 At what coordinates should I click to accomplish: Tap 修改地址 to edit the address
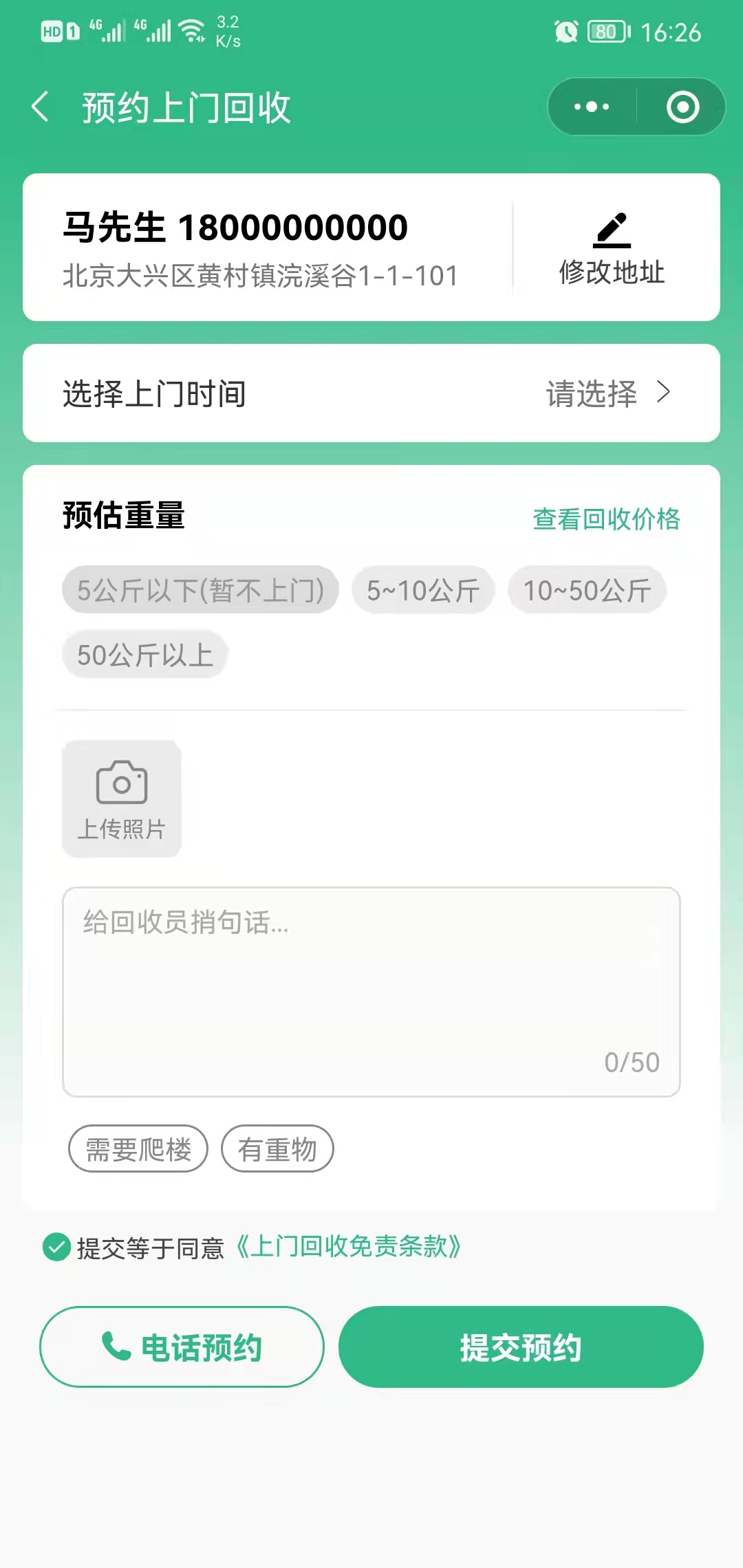click(612, 249)
